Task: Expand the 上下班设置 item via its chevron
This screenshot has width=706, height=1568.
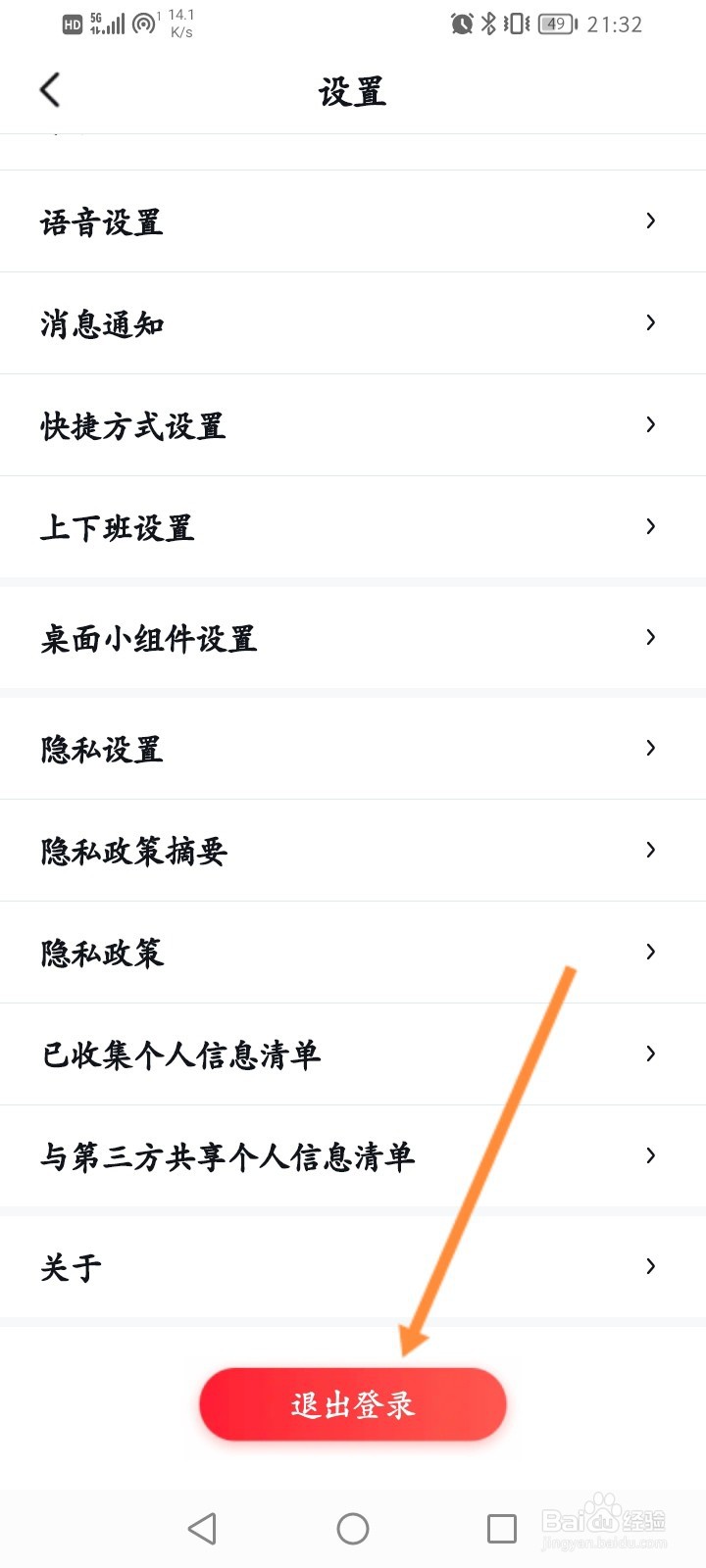Action: [650, 527]
